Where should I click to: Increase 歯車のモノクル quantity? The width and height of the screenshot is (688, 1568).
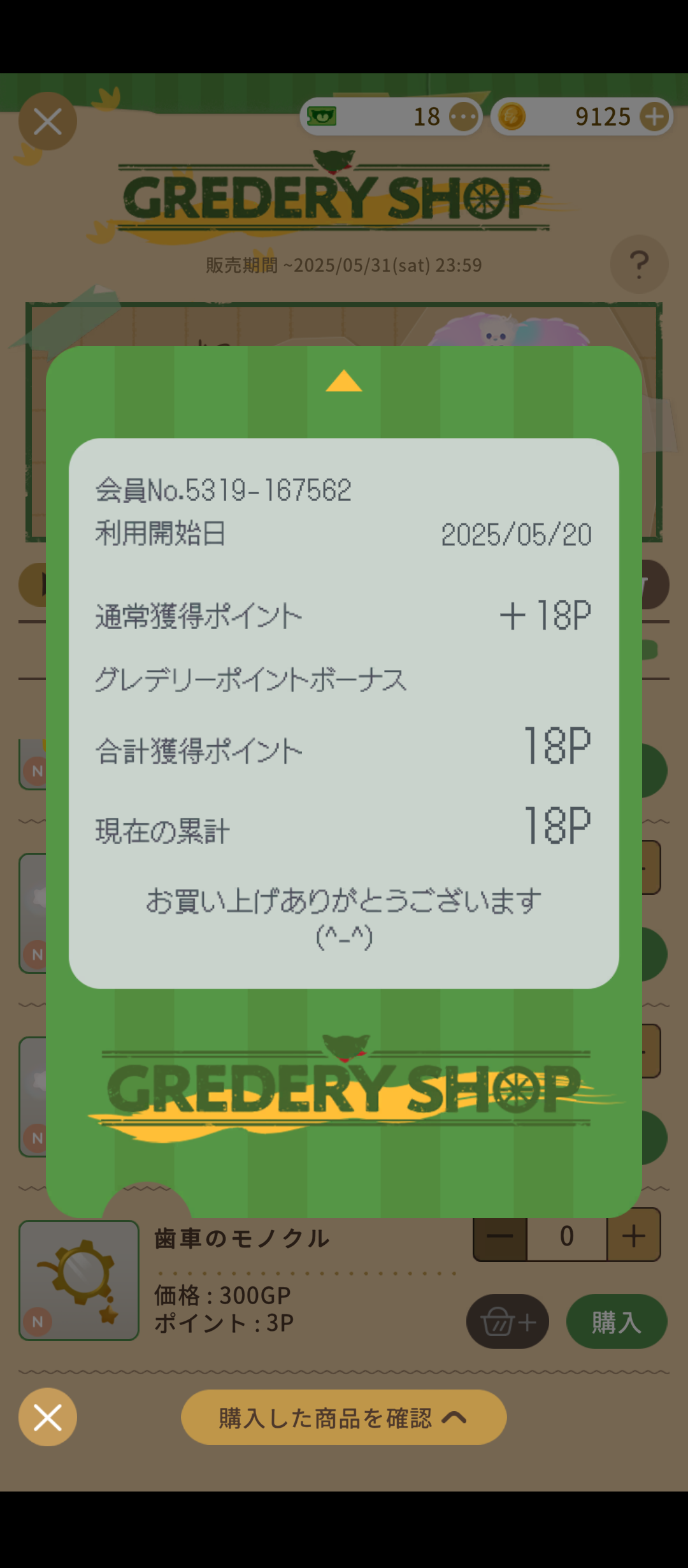(x=633, y=1237)
